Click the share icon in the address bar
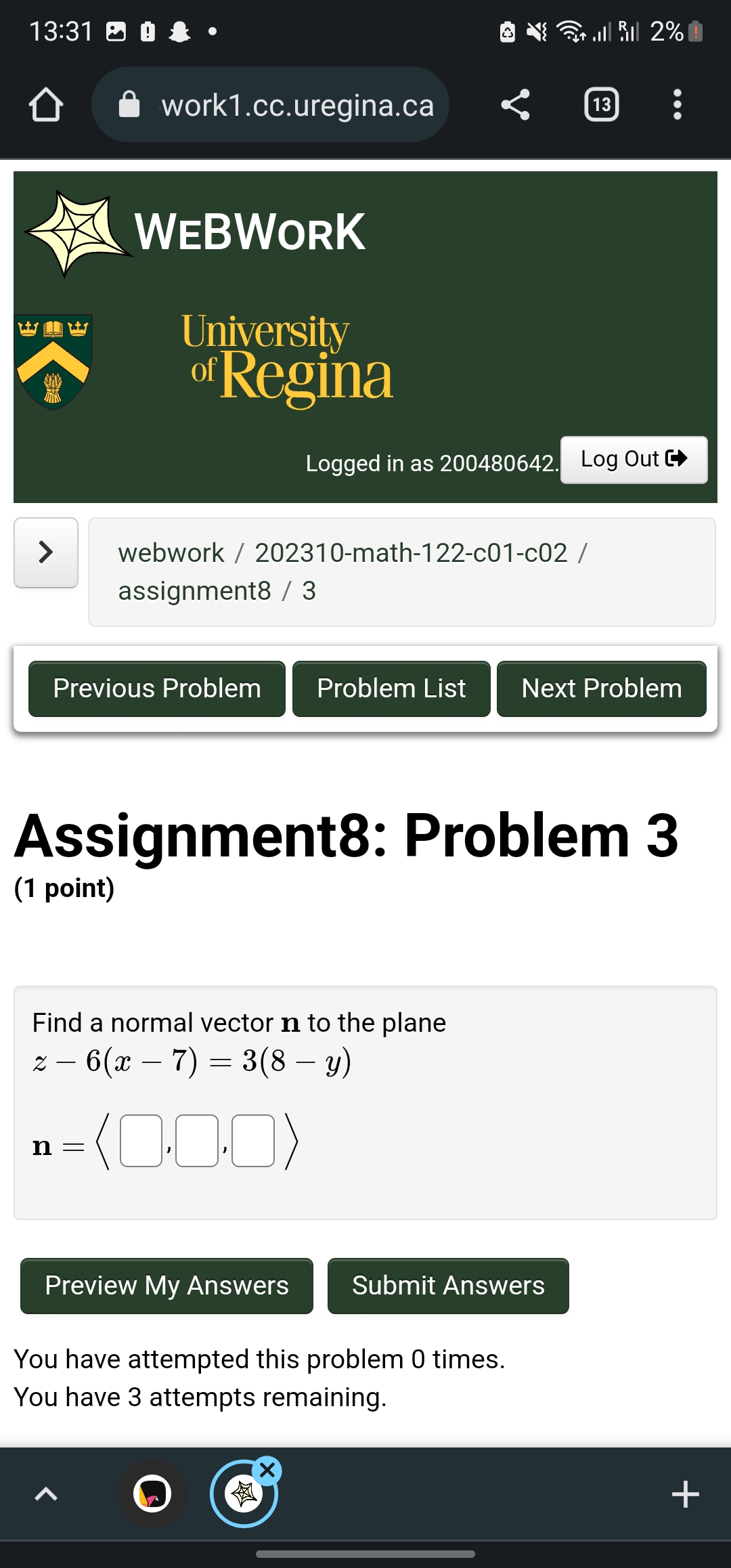This screenshot has width=731, height=1568. click(x=516, y=104)
